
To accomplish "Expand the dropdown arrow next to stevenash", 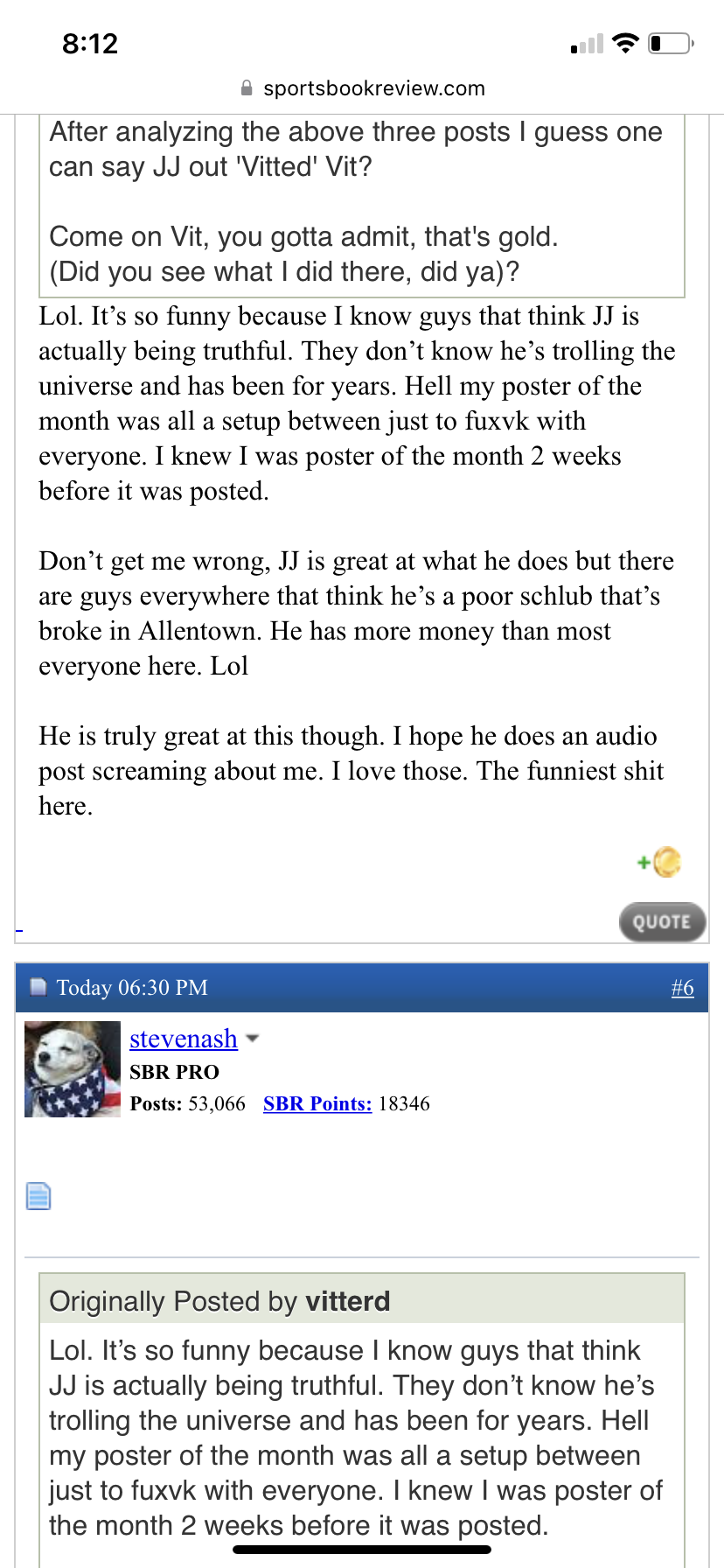I will tap(253, 1039).
